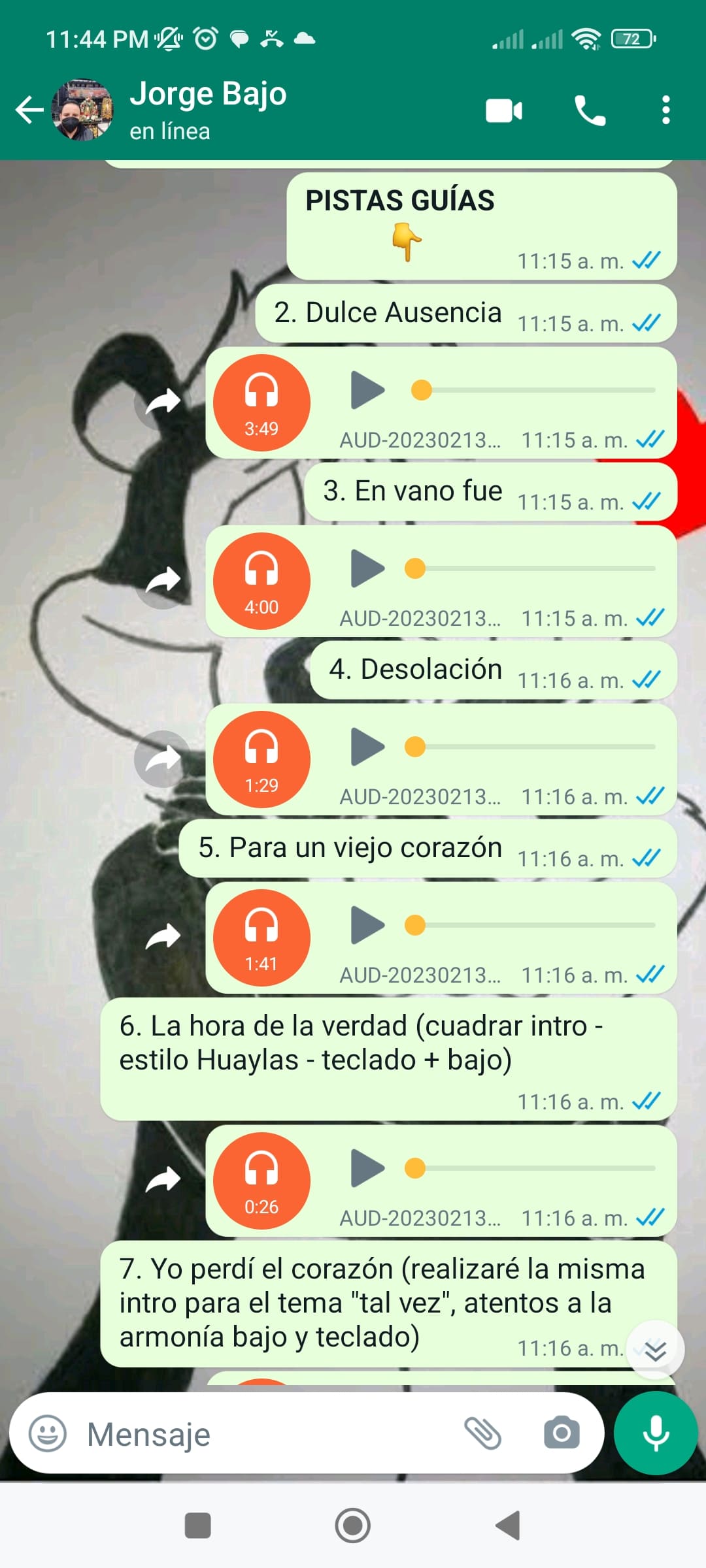Viewport: 706px width, 1568px height.
Task: Jump to the latest messages
Action: point(655,1350)
